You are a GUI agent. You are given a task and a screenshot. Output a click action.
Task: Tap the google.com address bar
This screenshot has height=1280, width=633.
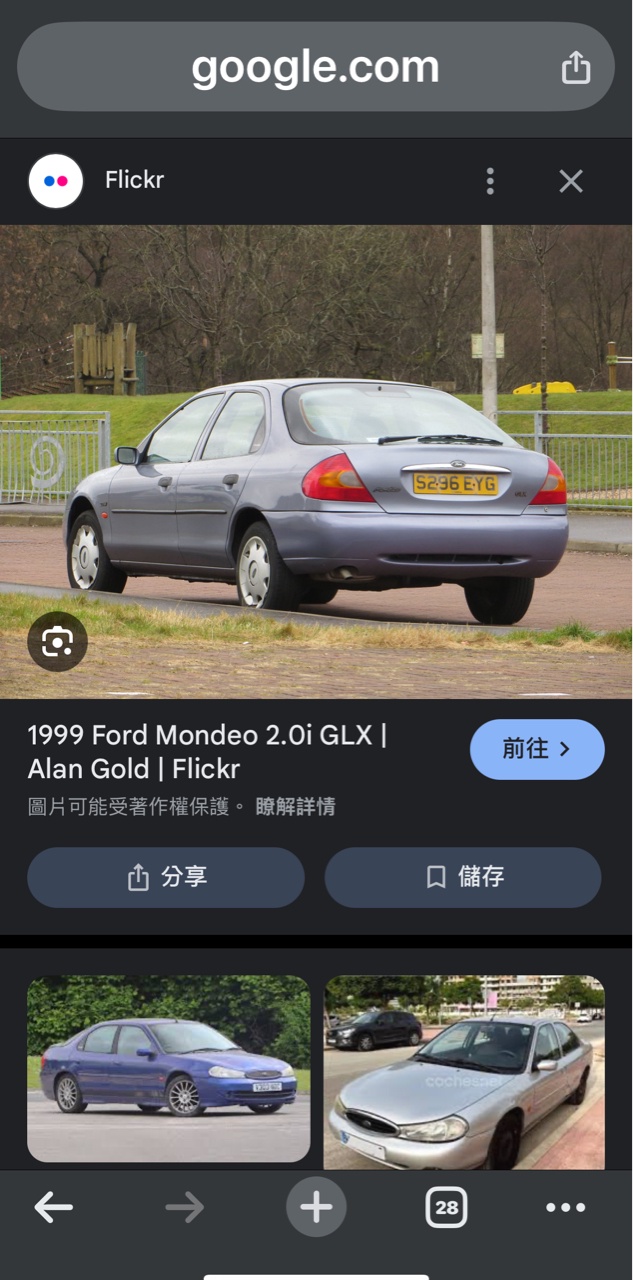tap(315, 67)
